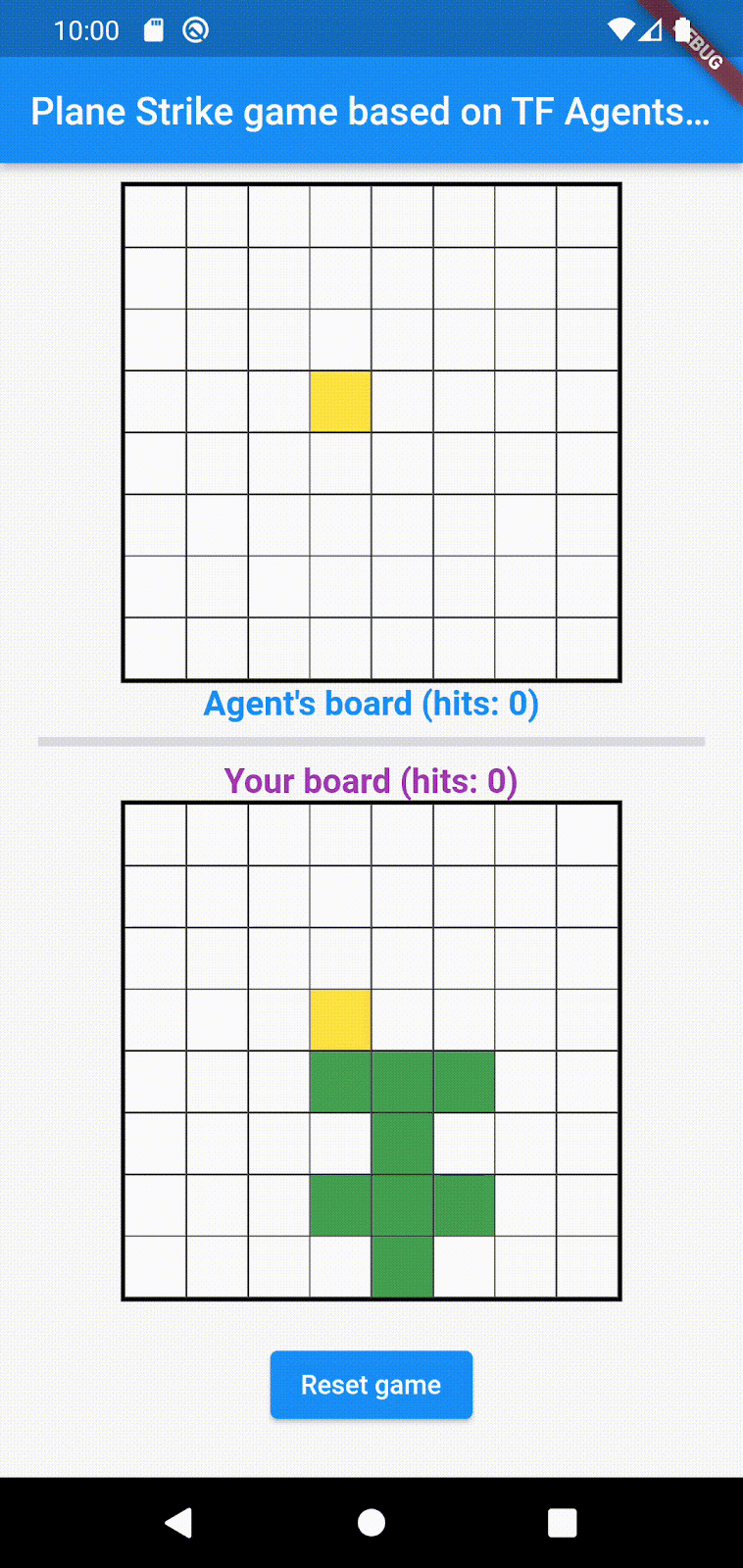Strike the top-left cell of Agent's board
743x1568 pixels.
click(156, 217)
